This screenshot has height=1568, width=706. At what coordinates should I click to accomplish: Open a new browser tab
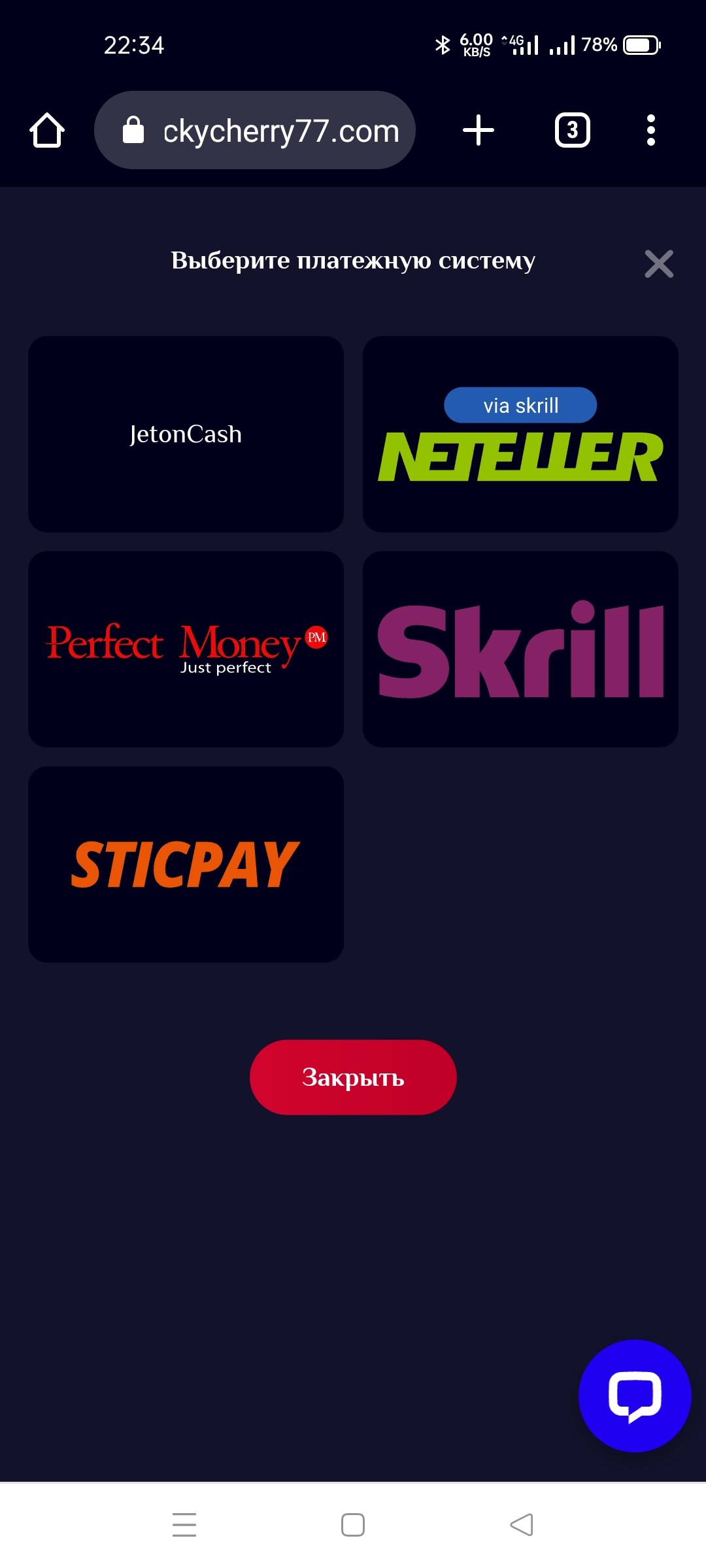(479, 130)
